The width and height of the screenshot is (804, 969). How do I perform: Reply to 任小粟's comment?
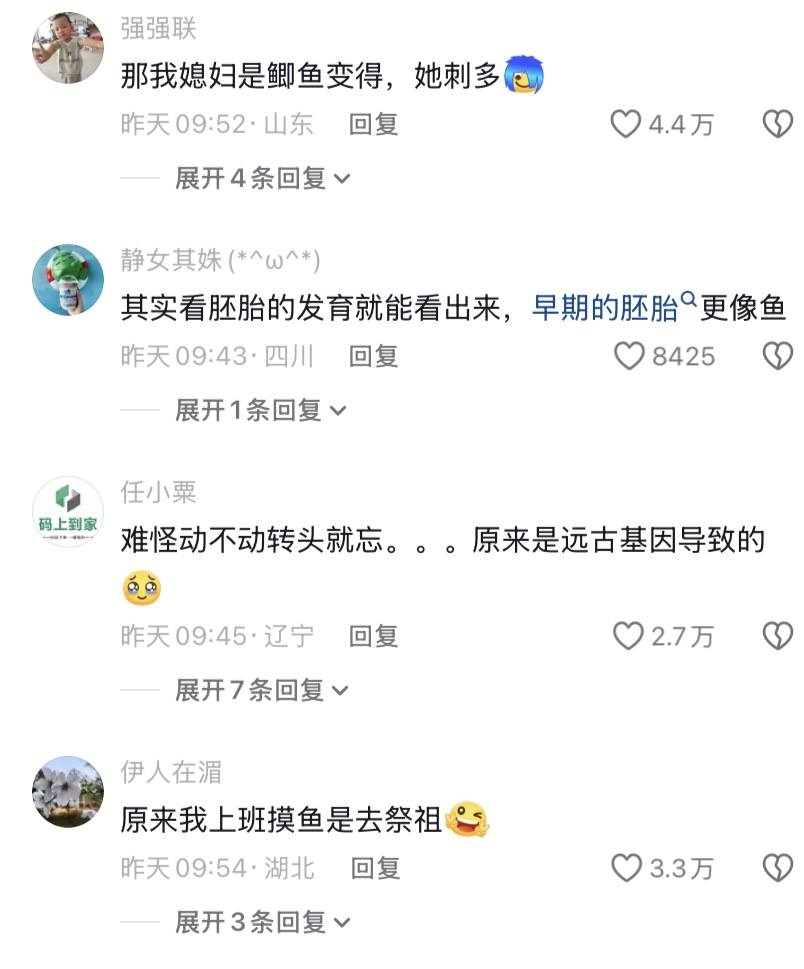coord(374,636)
